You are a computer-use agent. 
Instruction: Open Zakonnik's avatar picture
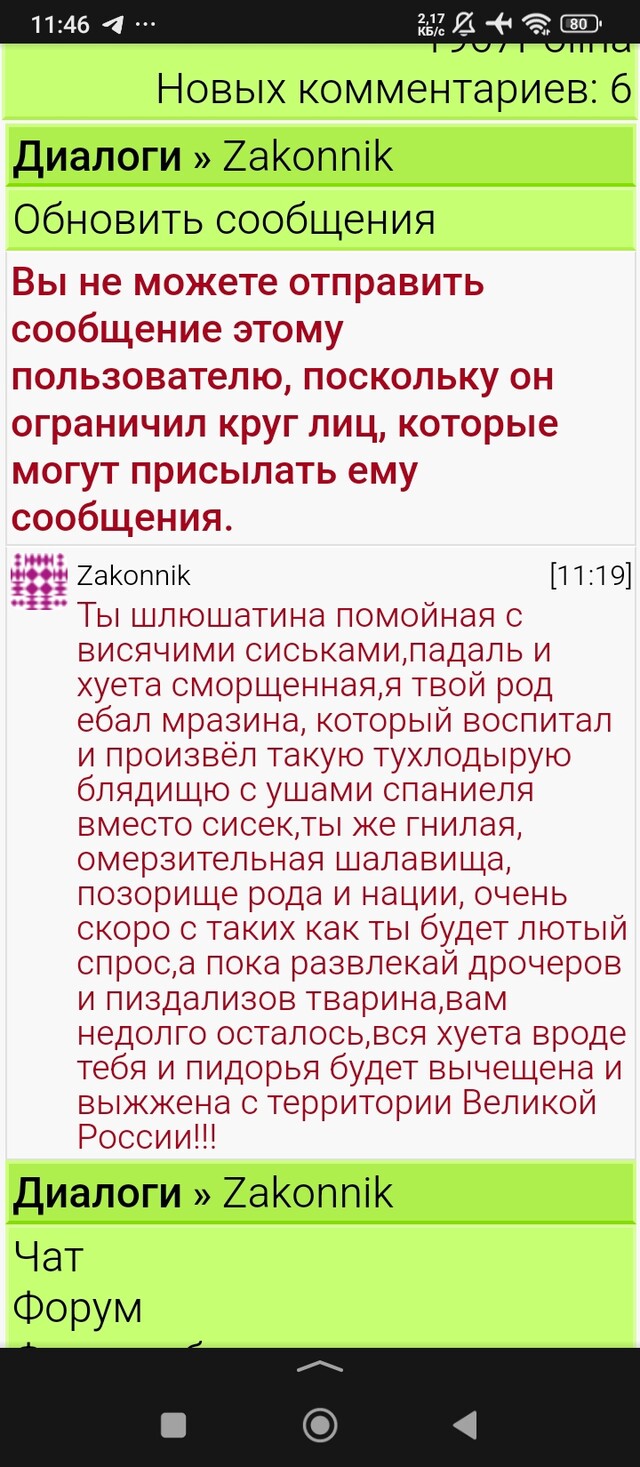pyautogui.click(x=39, y=581)
